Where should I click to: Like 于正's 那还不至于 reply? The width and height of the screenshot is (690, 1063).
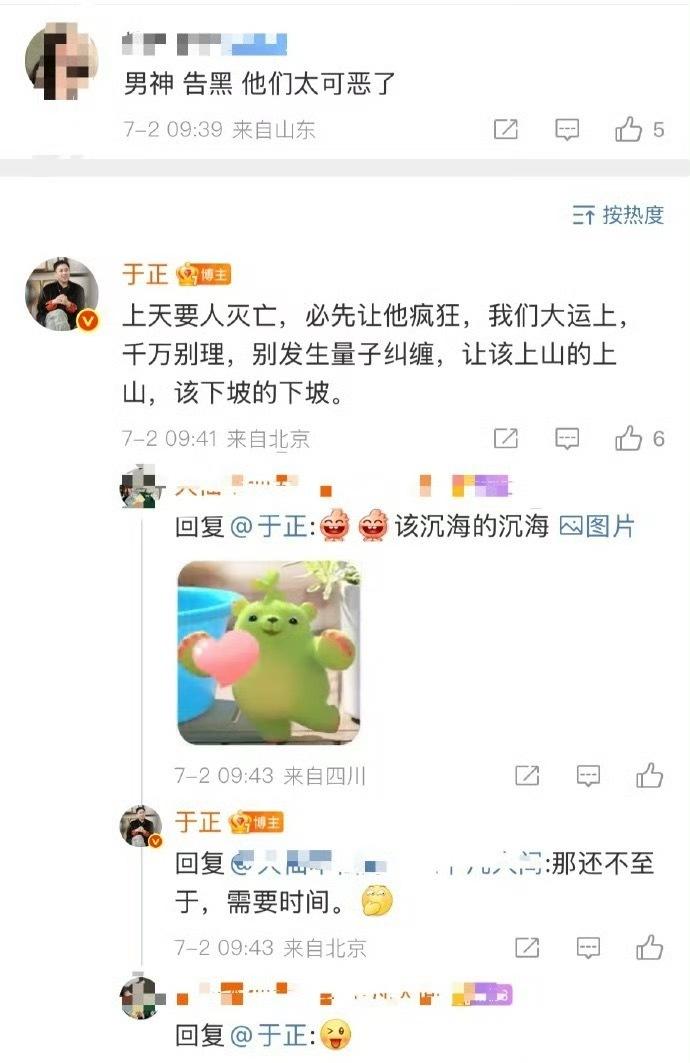pyautogui.click(x=649, y=947)
